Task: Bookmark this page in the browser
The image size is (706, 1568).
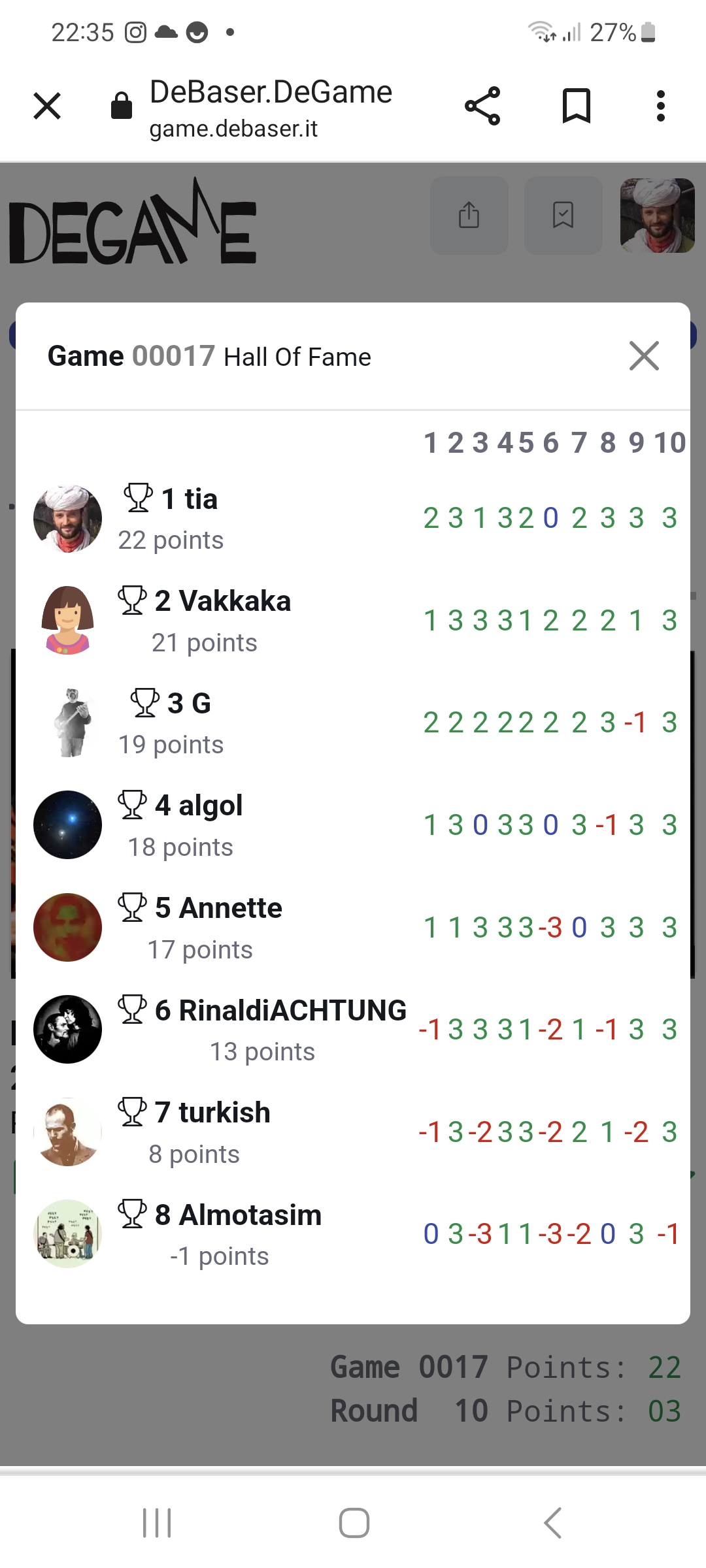Action: [576, 106]
